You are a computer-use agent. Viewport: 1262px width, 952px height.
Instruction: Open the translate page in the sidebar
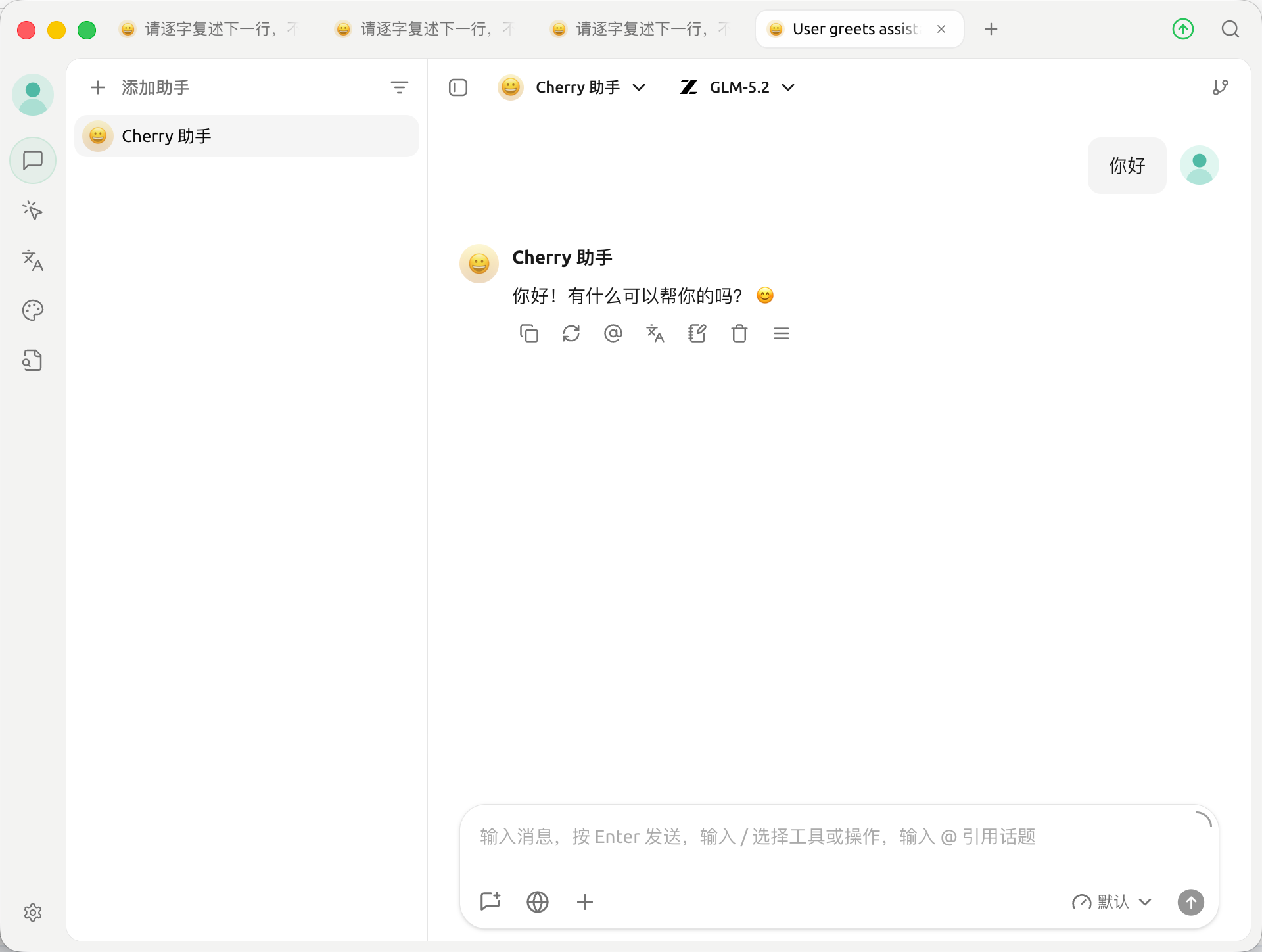point(33,260)
